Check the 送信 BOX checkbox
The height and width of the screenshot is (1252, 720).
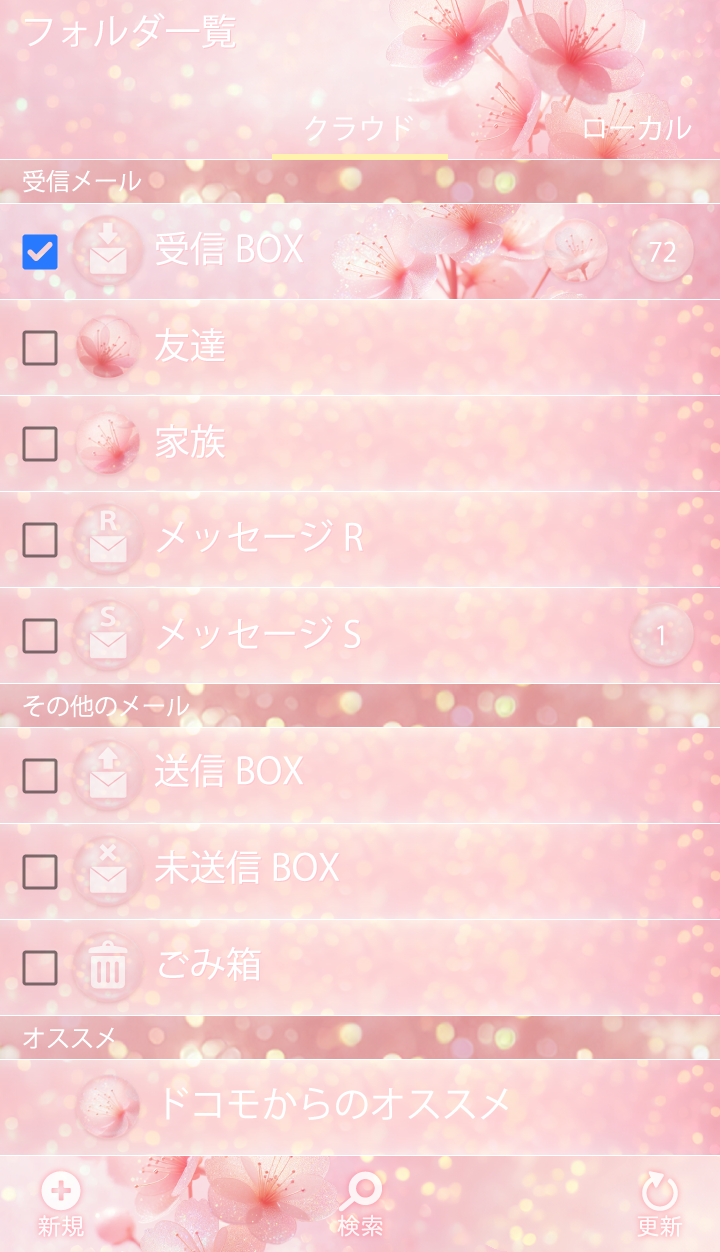click(40, 776)
